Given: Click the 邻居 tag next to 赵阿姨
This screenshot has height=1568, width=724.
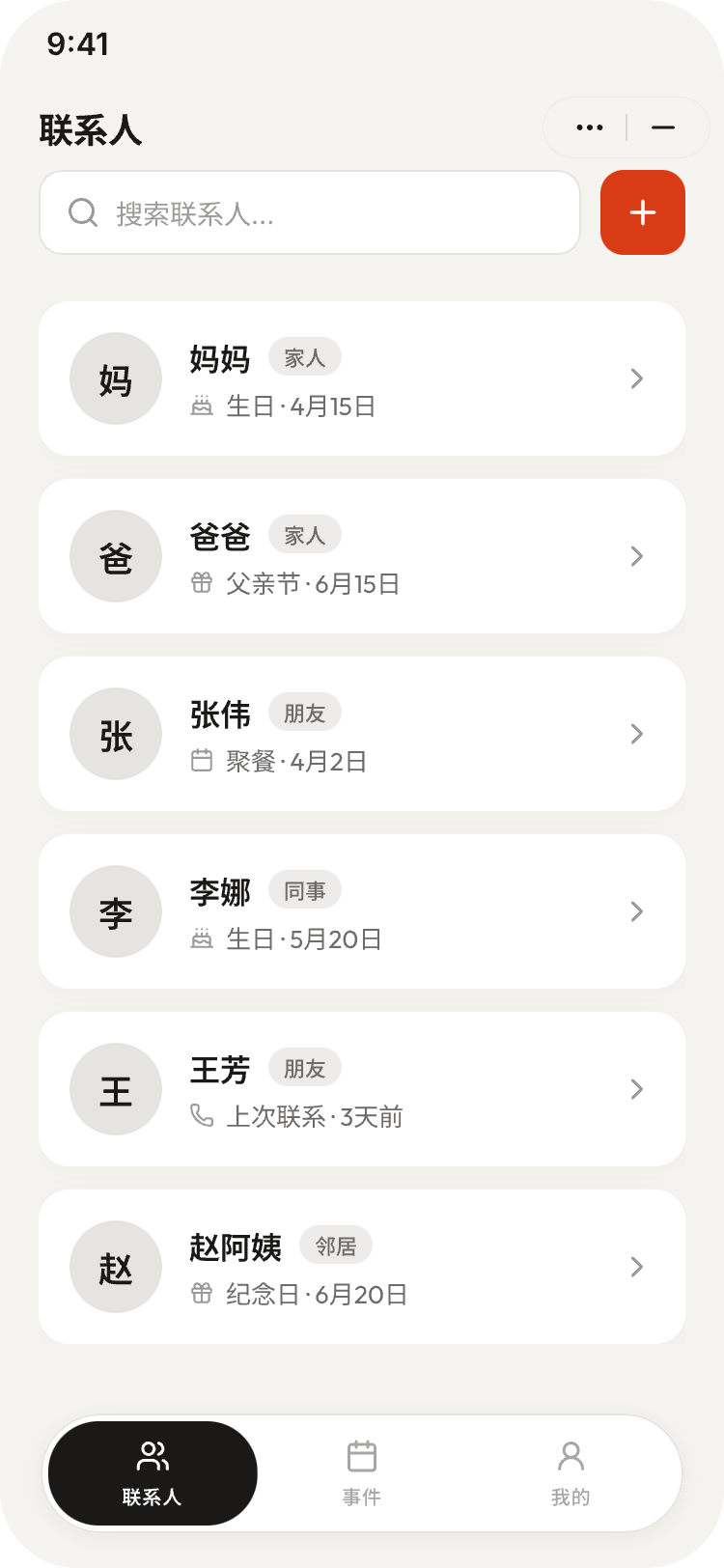Looking at the screenshot, I should (x=336, y=1246).
